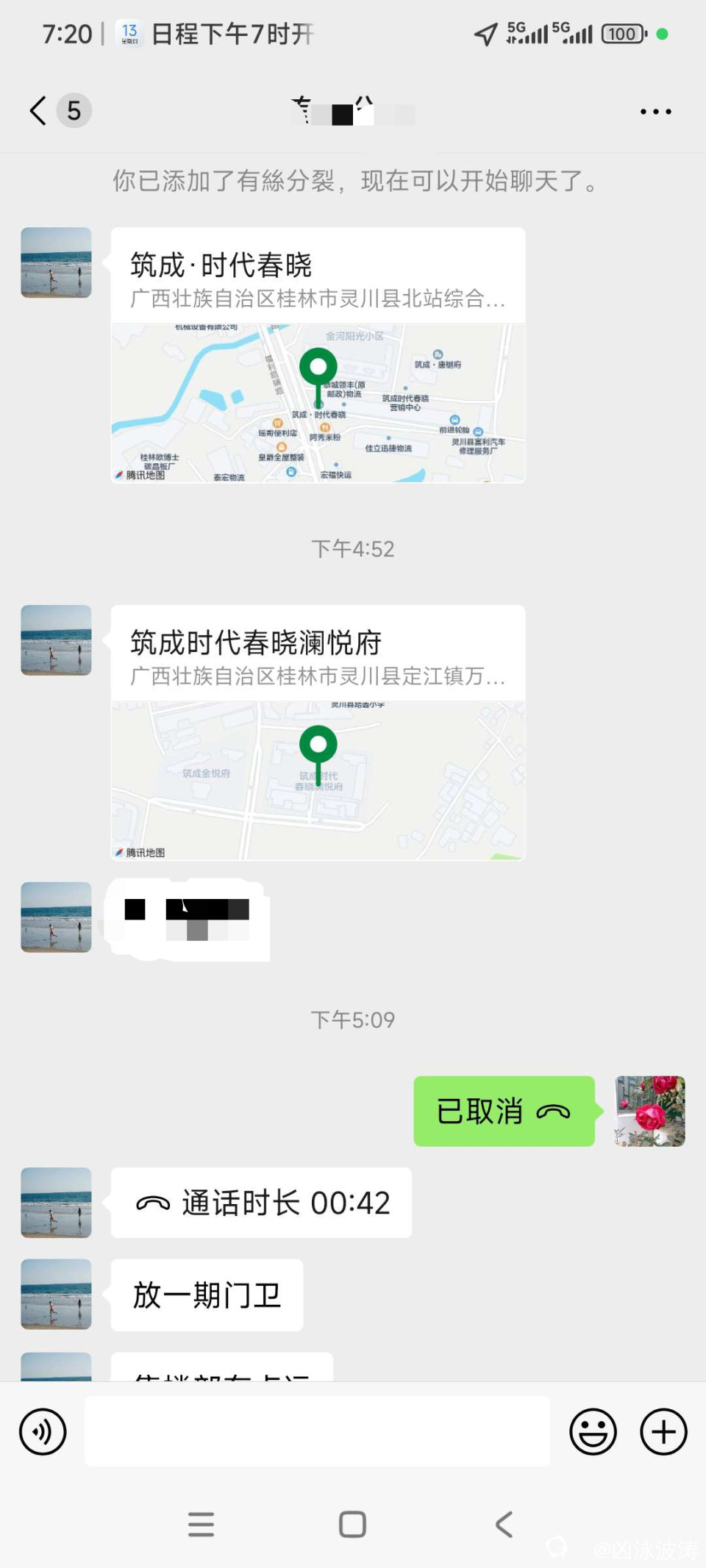Open the 筑成时代春晓澜悦府 location card
The width and height of the screenshot is (706, 1568).
[x=318, y=732]
